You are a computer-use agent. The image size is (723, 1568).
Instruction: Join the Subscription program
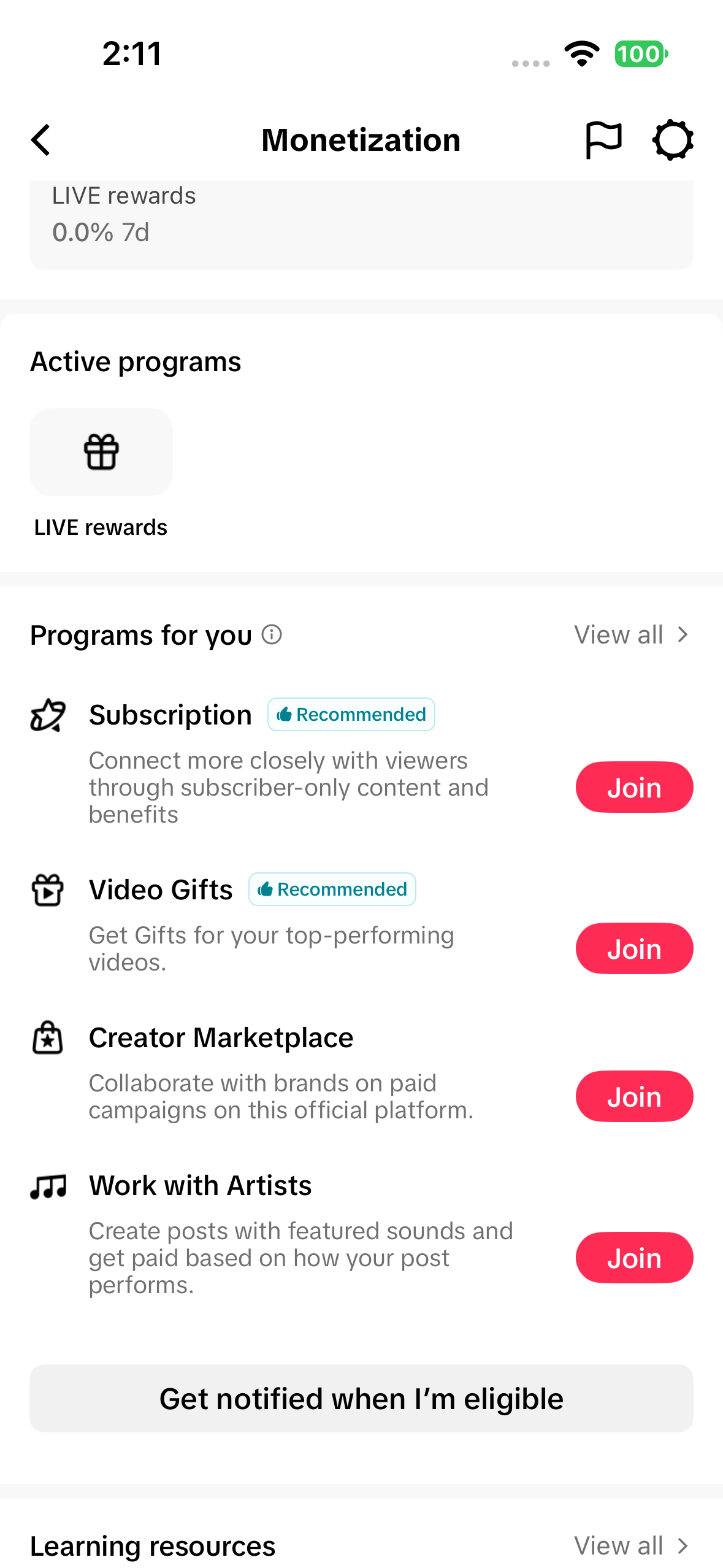[634, 787]
